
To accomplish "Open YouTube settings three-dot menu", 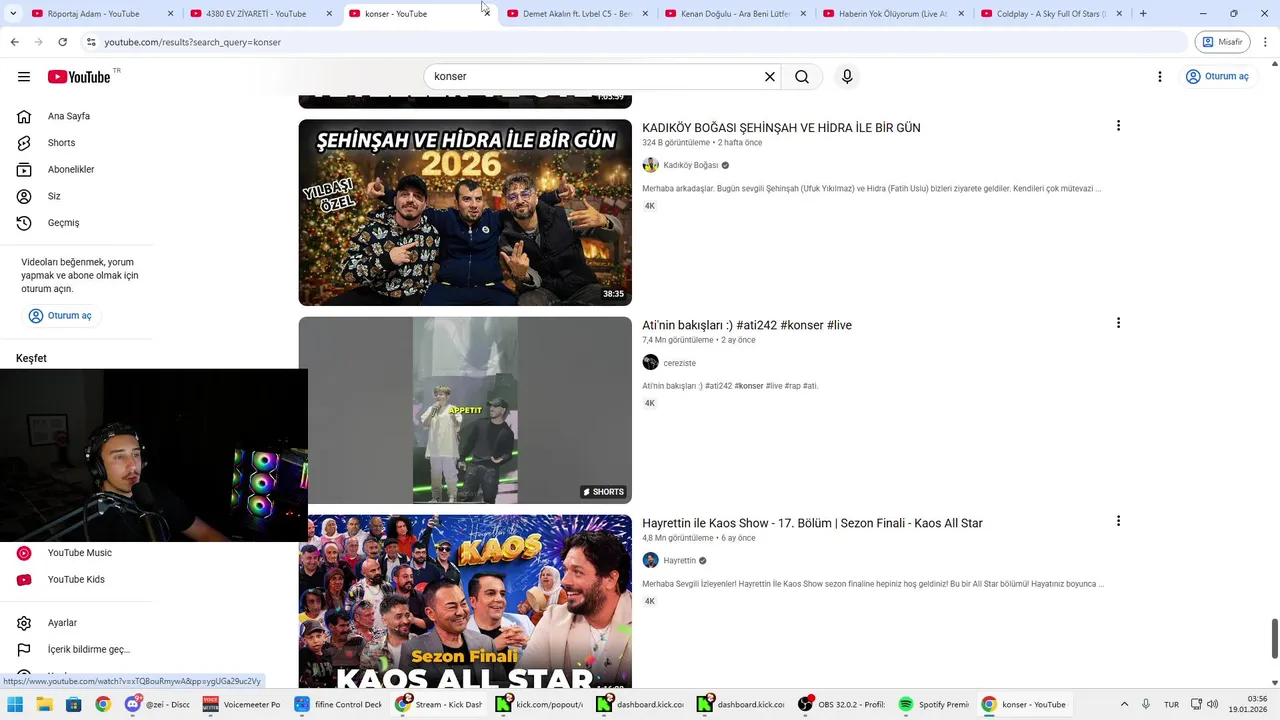I will 1159,77.
